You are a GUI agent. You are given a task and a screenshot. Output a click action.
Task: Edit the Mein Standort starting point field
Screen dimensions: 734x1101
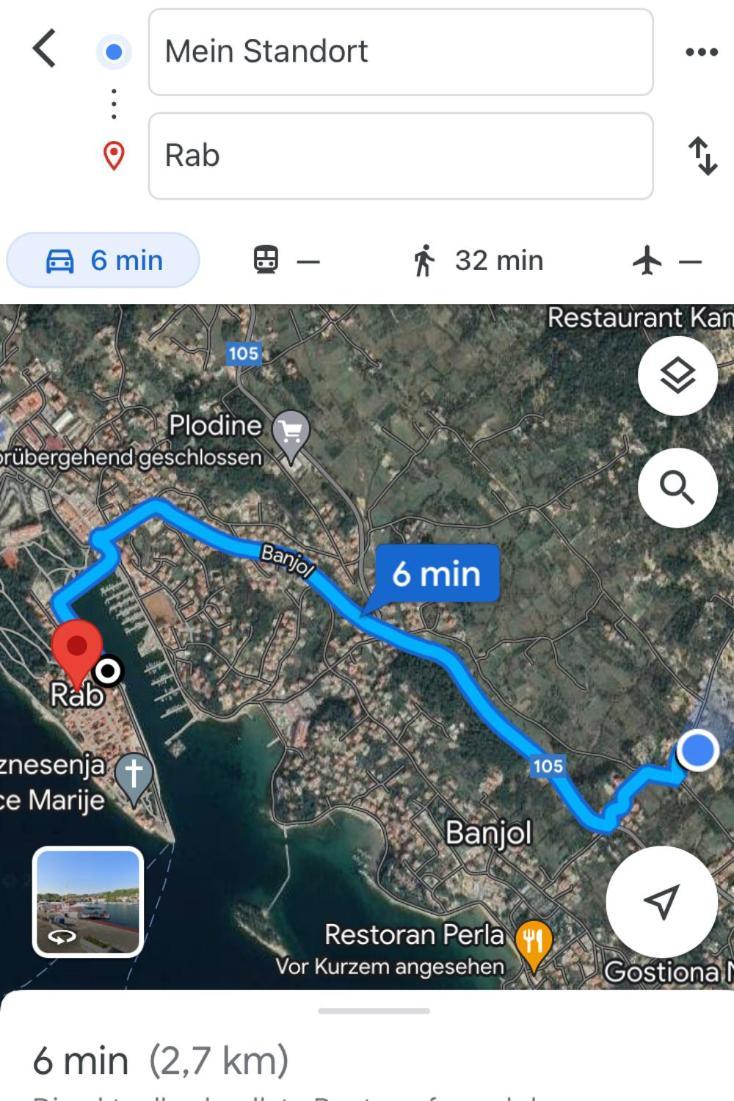(x=400, y=52)
